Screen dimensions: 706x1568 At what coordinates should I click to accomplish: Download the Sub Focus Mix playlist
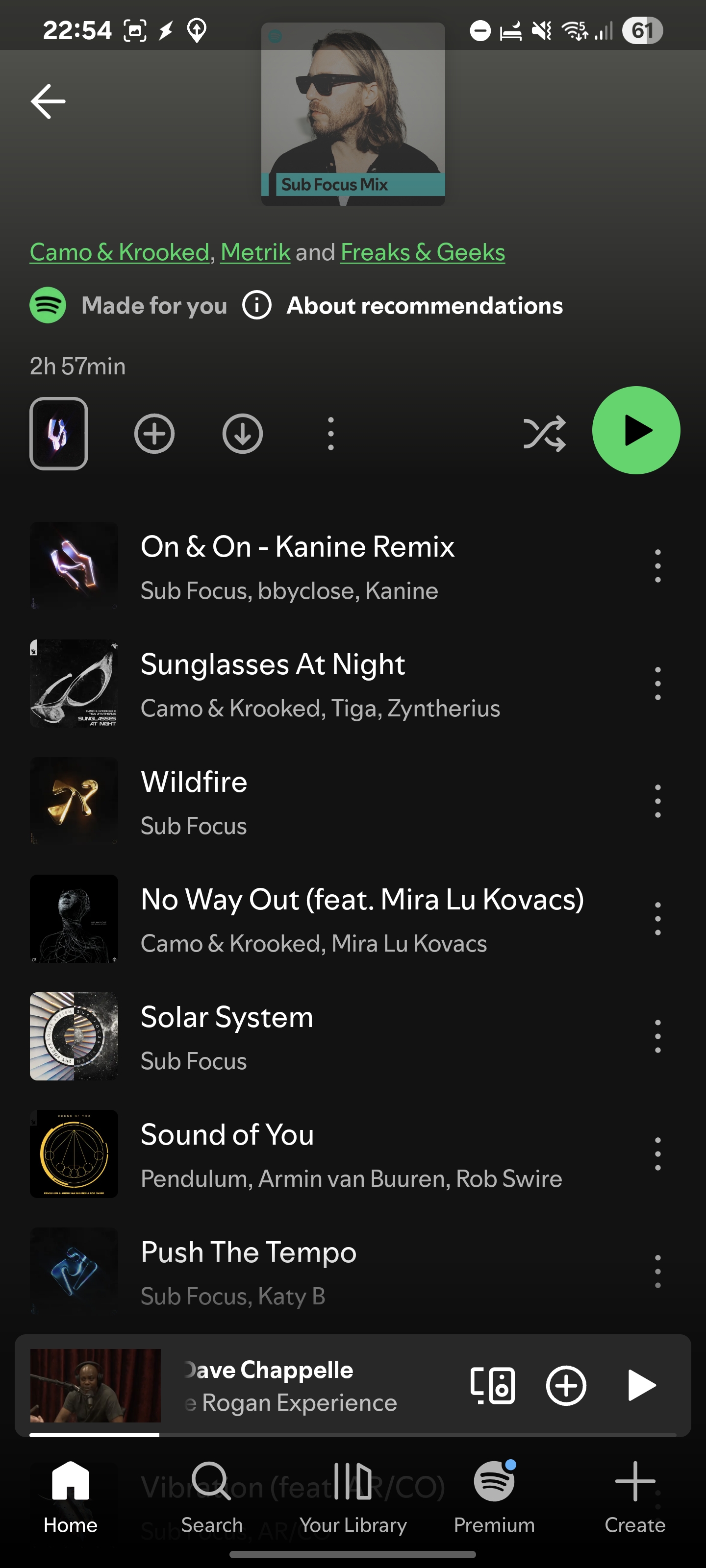click(x=242, y=433)
